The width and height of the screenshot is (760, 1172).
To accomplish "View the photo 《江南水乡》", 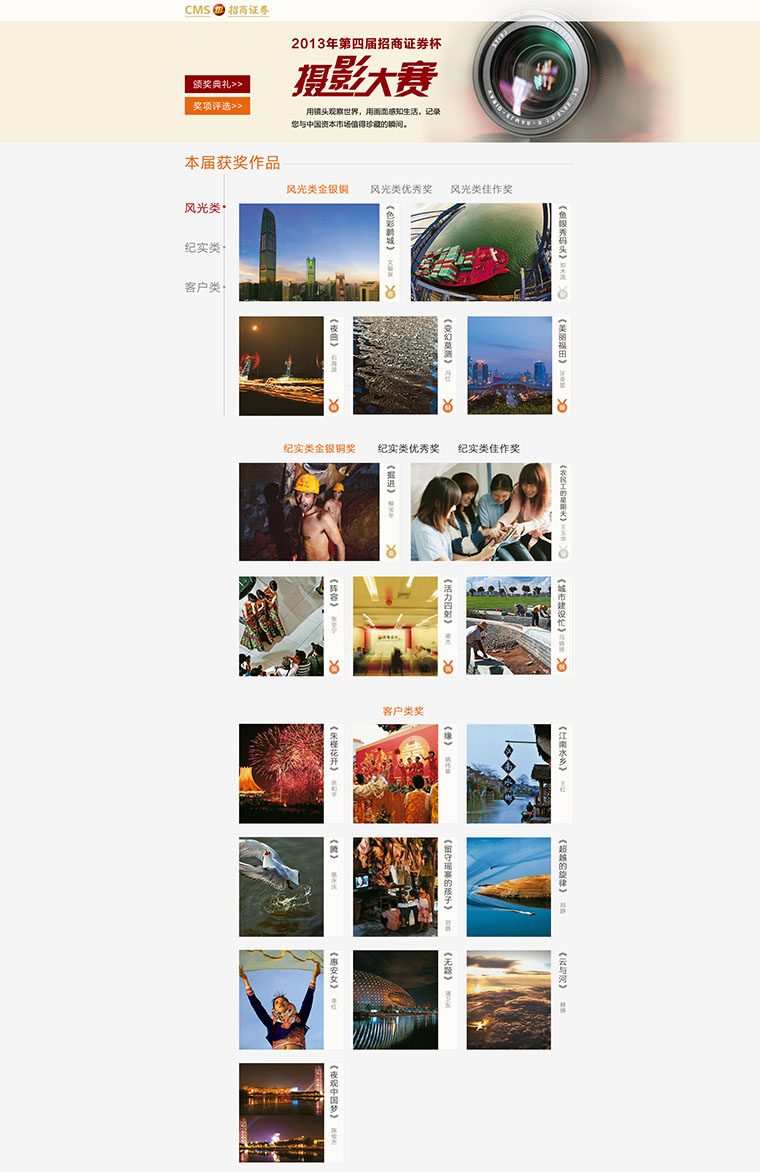I will coord(508,773).
